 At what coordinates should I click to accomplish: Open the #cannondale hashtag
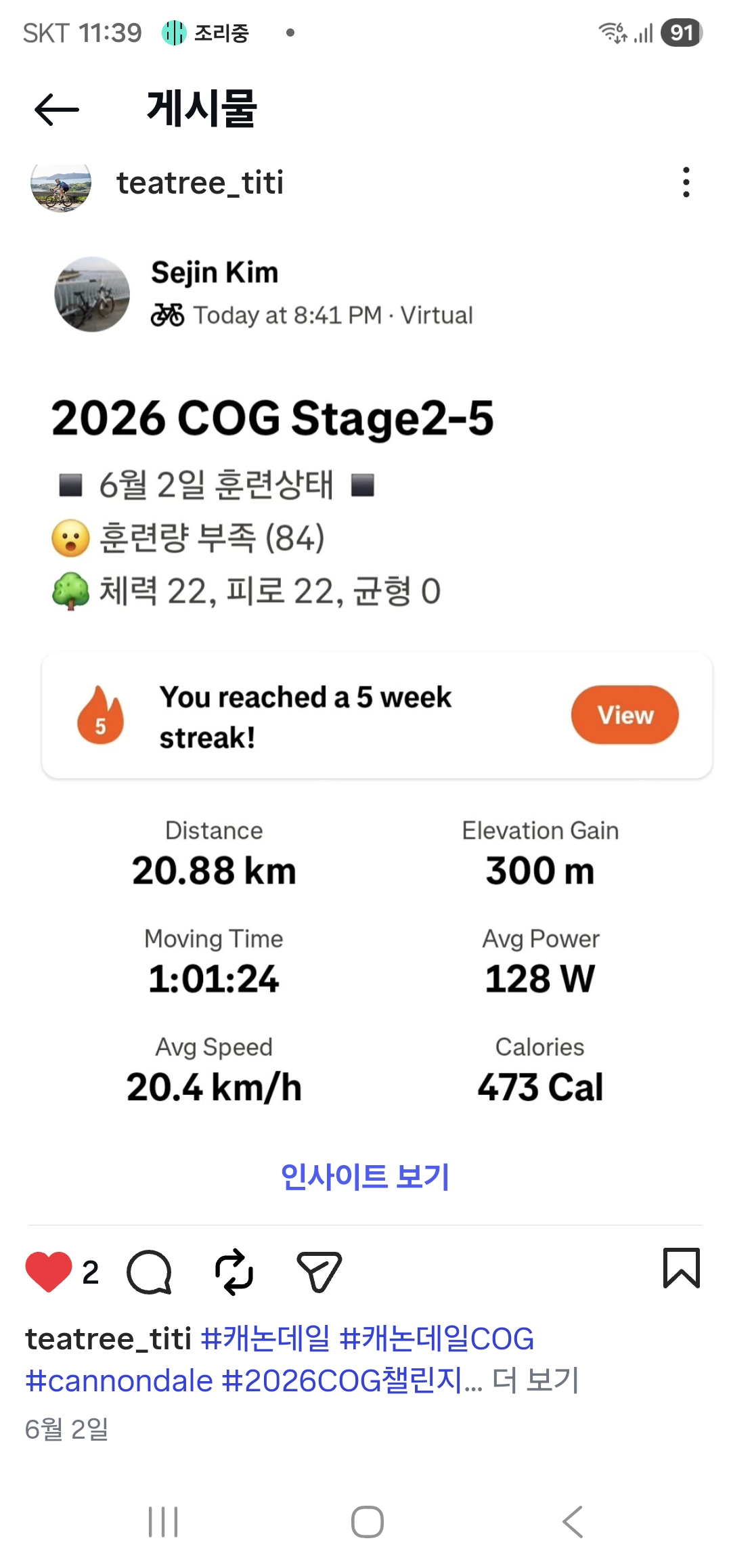(x=119, y=1380)
